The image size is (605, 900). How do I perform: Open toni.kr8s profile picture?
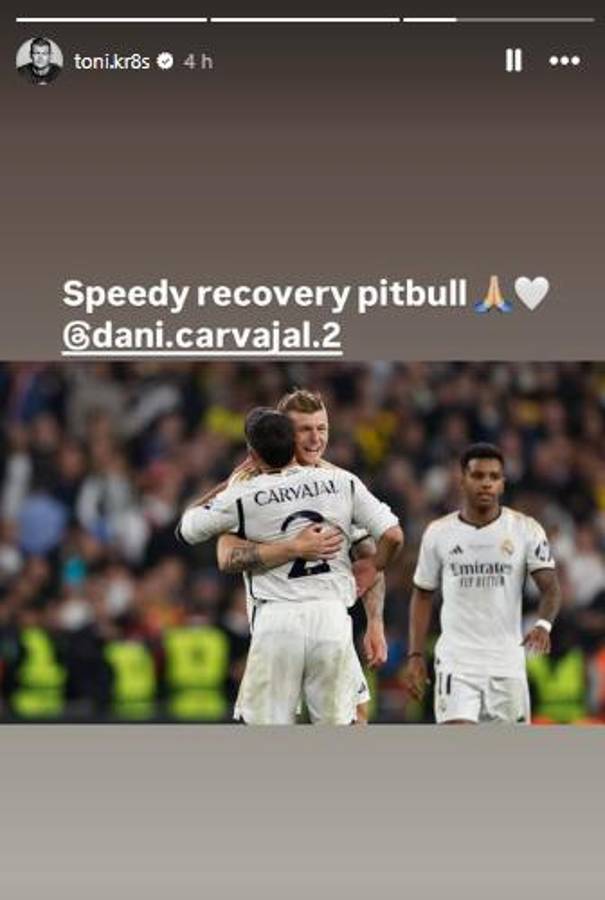pos(39,60)
